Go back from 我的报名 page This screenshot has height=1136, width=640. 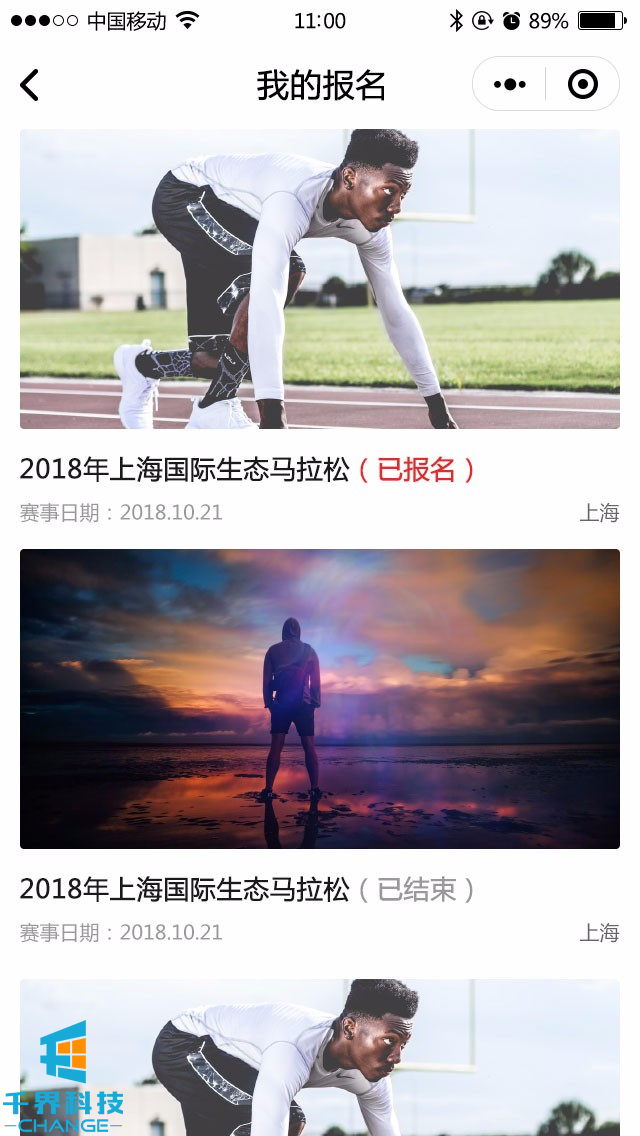(30, 85)
